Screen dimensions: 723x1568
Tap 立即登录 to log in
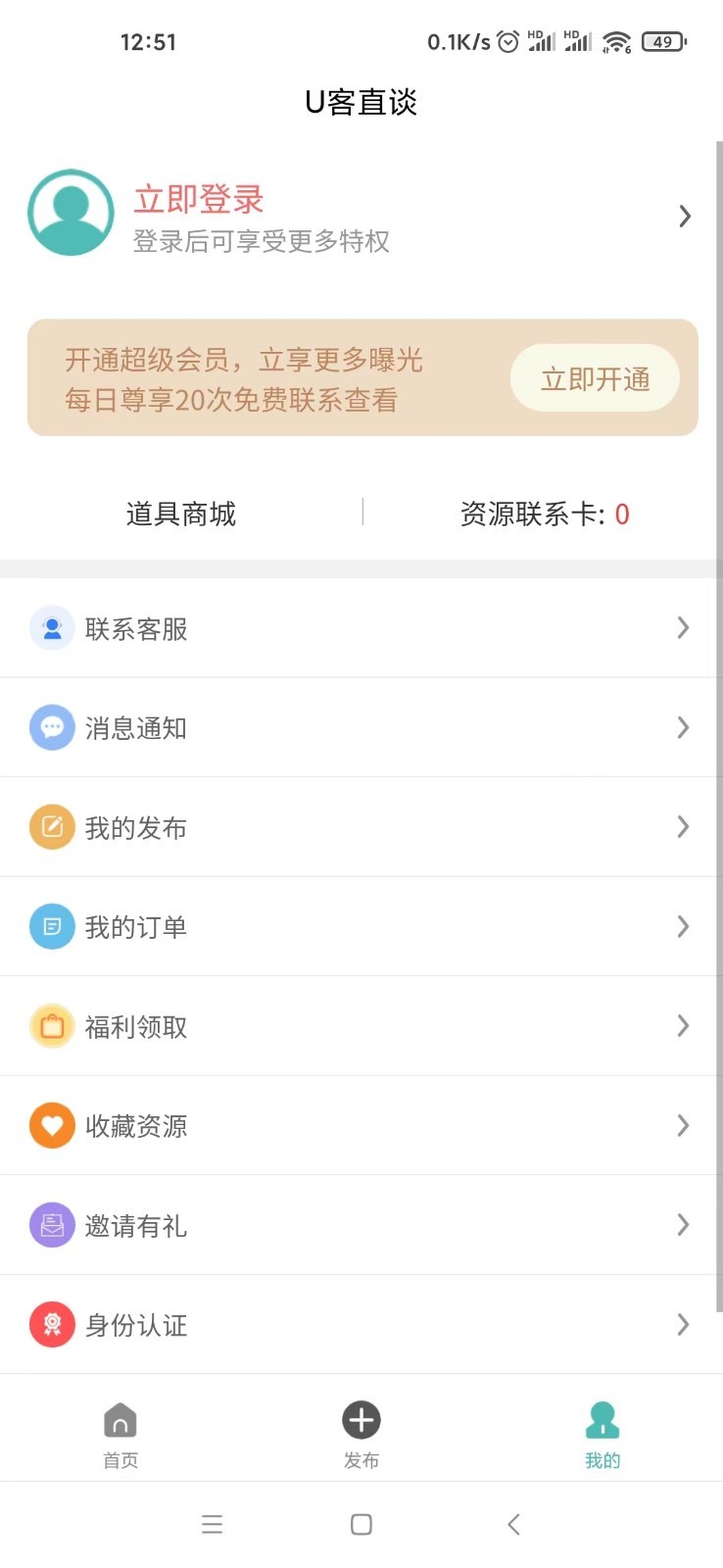199,199
